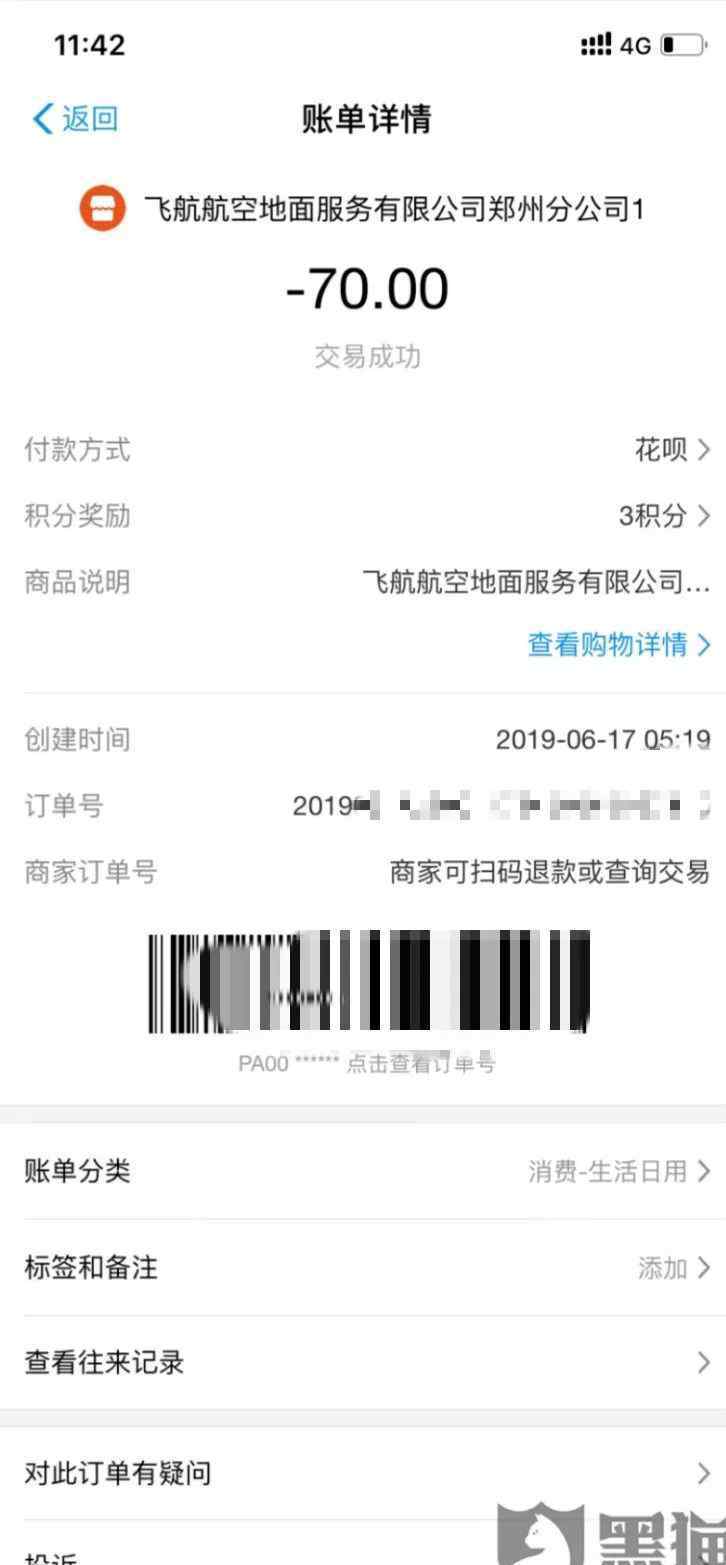This screenshot has height=1565, width=726.
Task: Add a note via 标签和备注
Action: tap(363, 1268)
